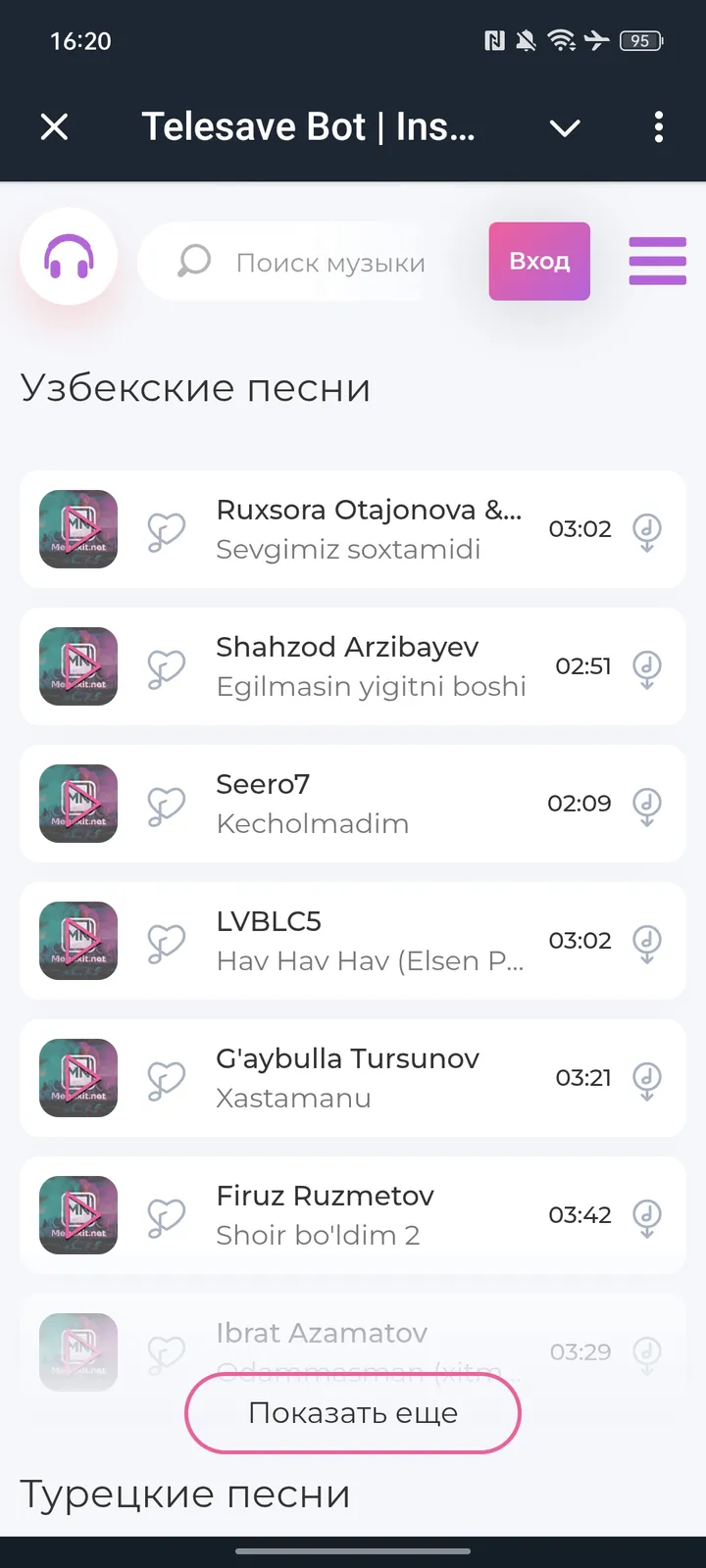The height and width of the screenshot is (1568, 706).
Task: Open the search with the magnifier icon
Action: pos(193,261)
